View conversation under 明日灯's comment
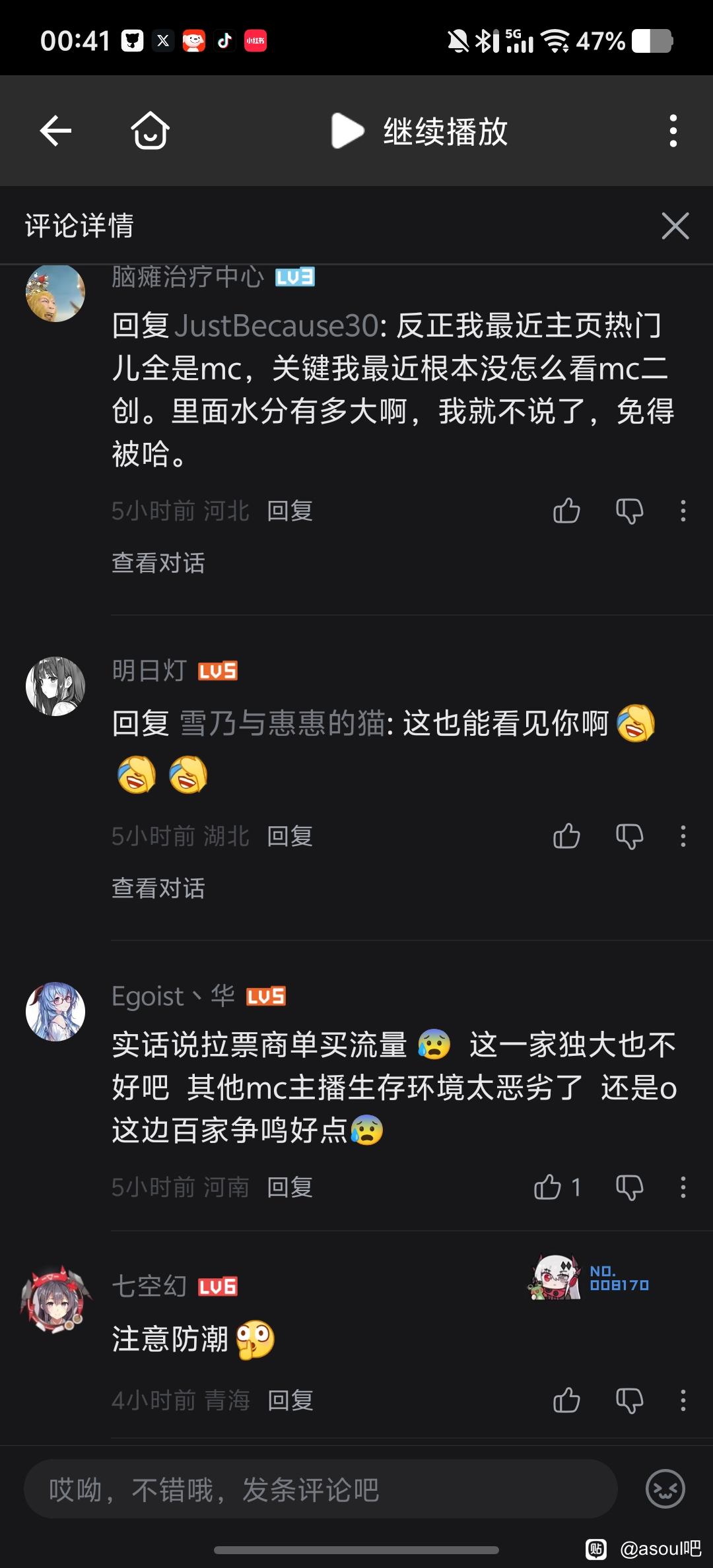 coord(158,888)
